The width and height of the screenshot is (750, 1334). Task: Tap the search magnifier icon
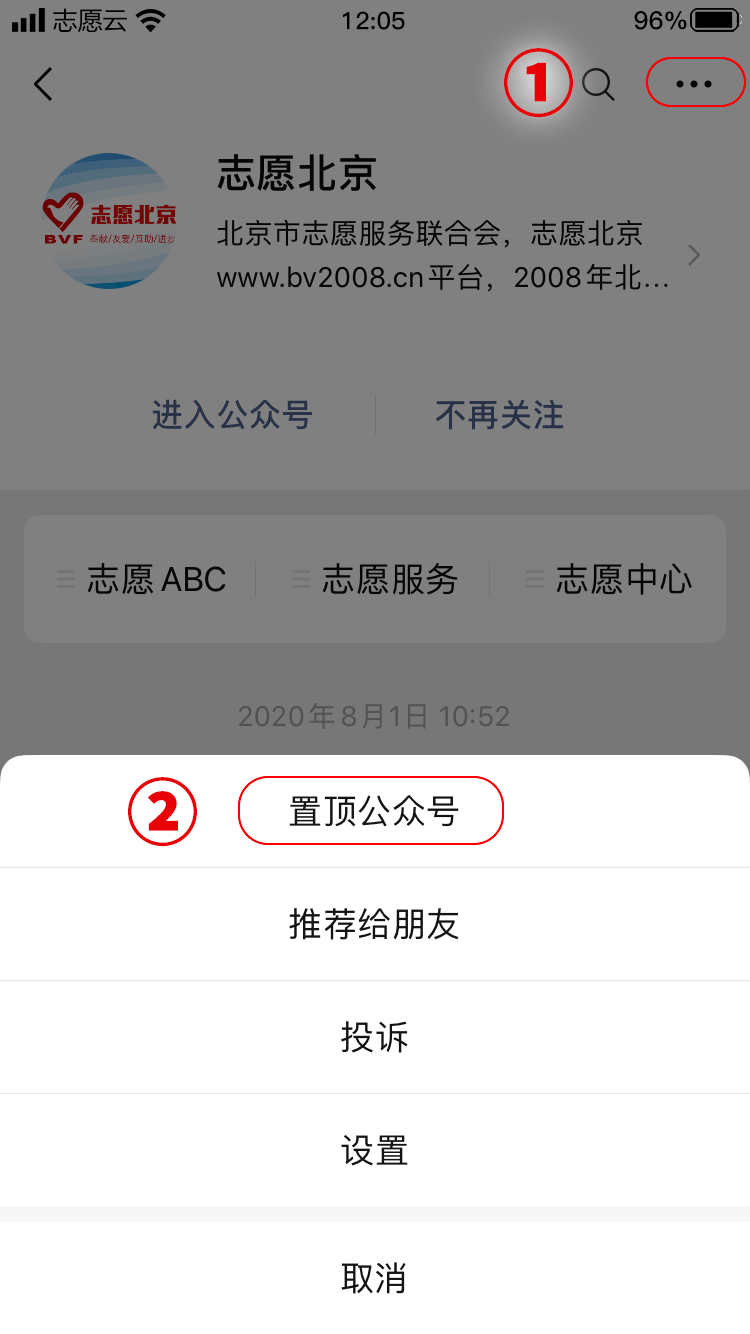click(x=598, y=85)
